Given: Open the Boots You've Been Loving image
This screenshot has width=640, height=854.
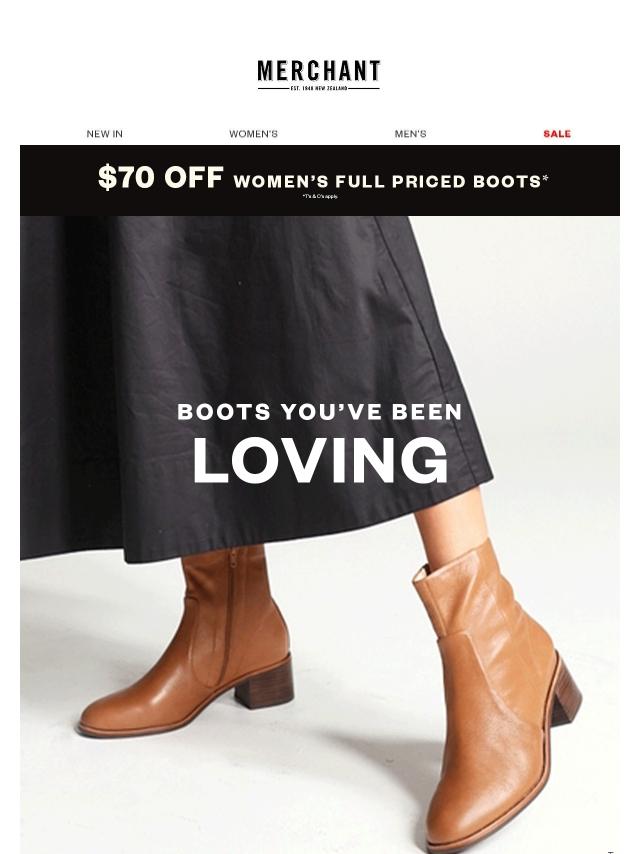Looking at the screenshot, I should click(320, 530).
